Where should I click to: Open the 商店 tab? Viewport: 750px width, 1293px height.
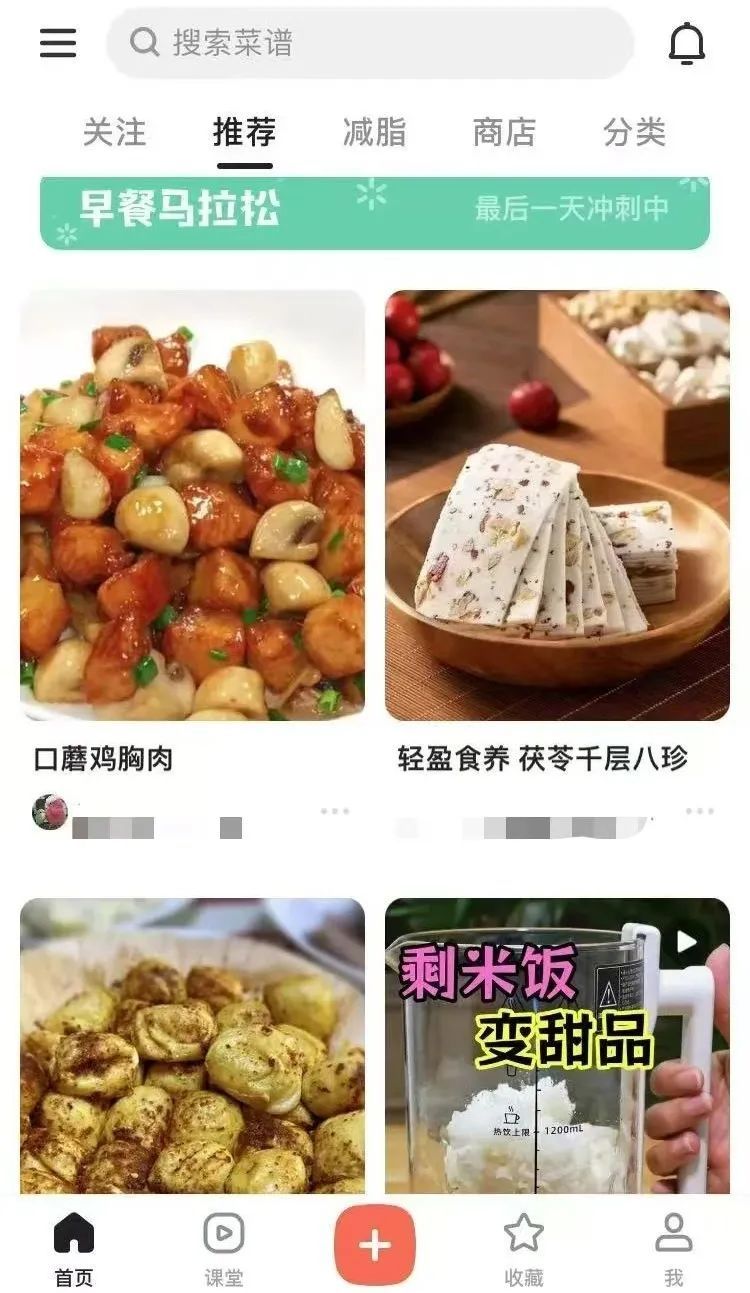pyautogui.click(x=504, y=132)
